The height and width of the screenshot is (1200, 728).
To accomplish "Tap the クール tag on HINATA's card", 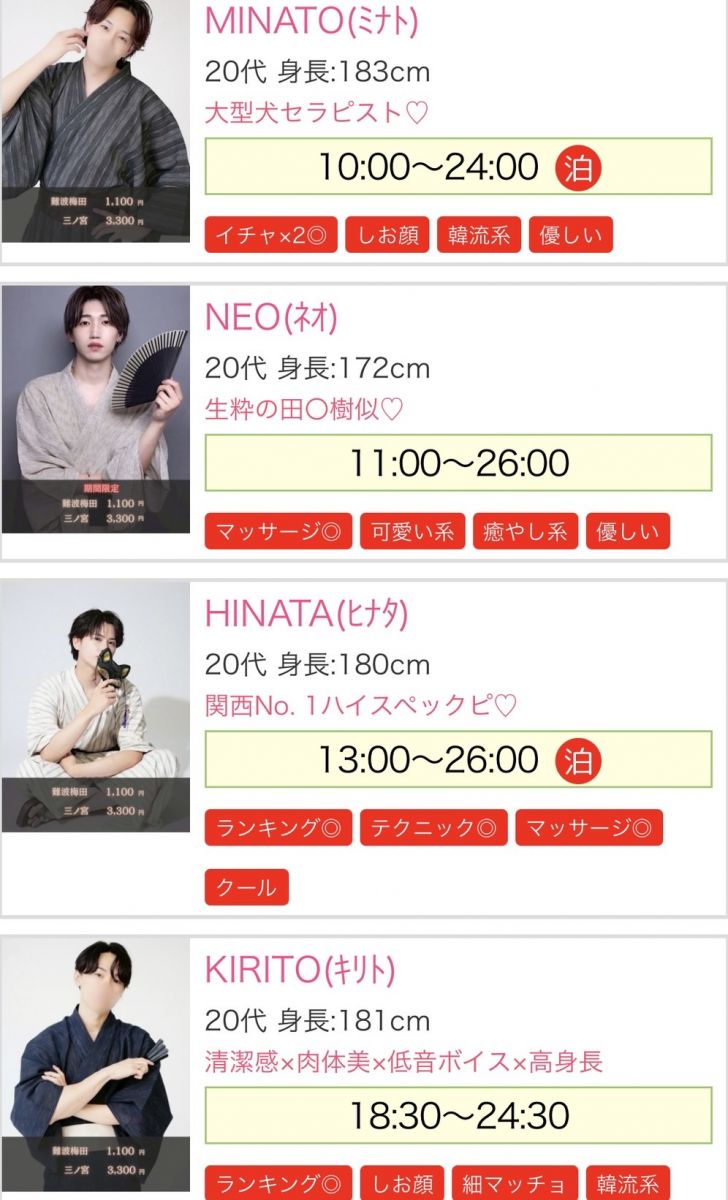I will pos(246,887).
